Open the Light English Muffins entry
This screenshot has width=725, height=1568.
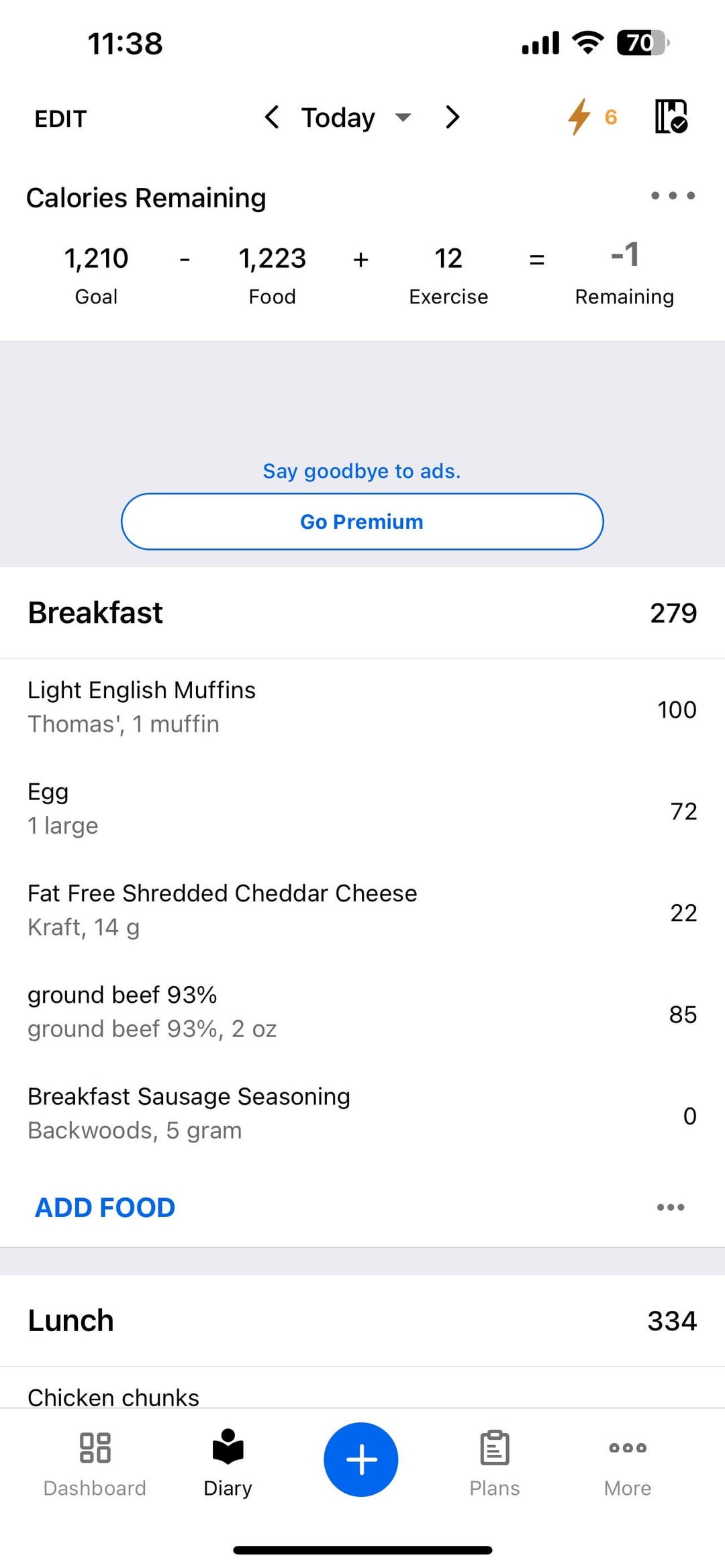coord(362,707)
